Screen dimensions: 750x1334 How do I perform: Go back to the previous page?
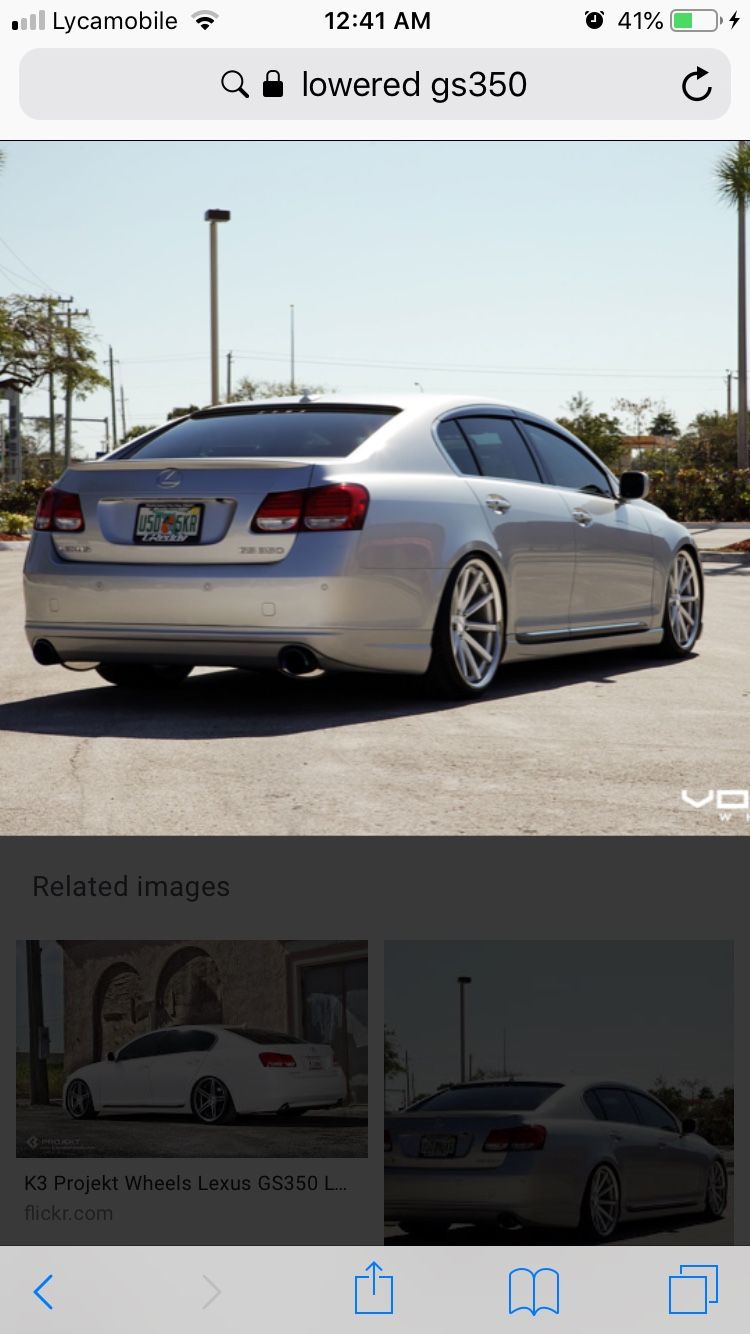point(43,1292)
